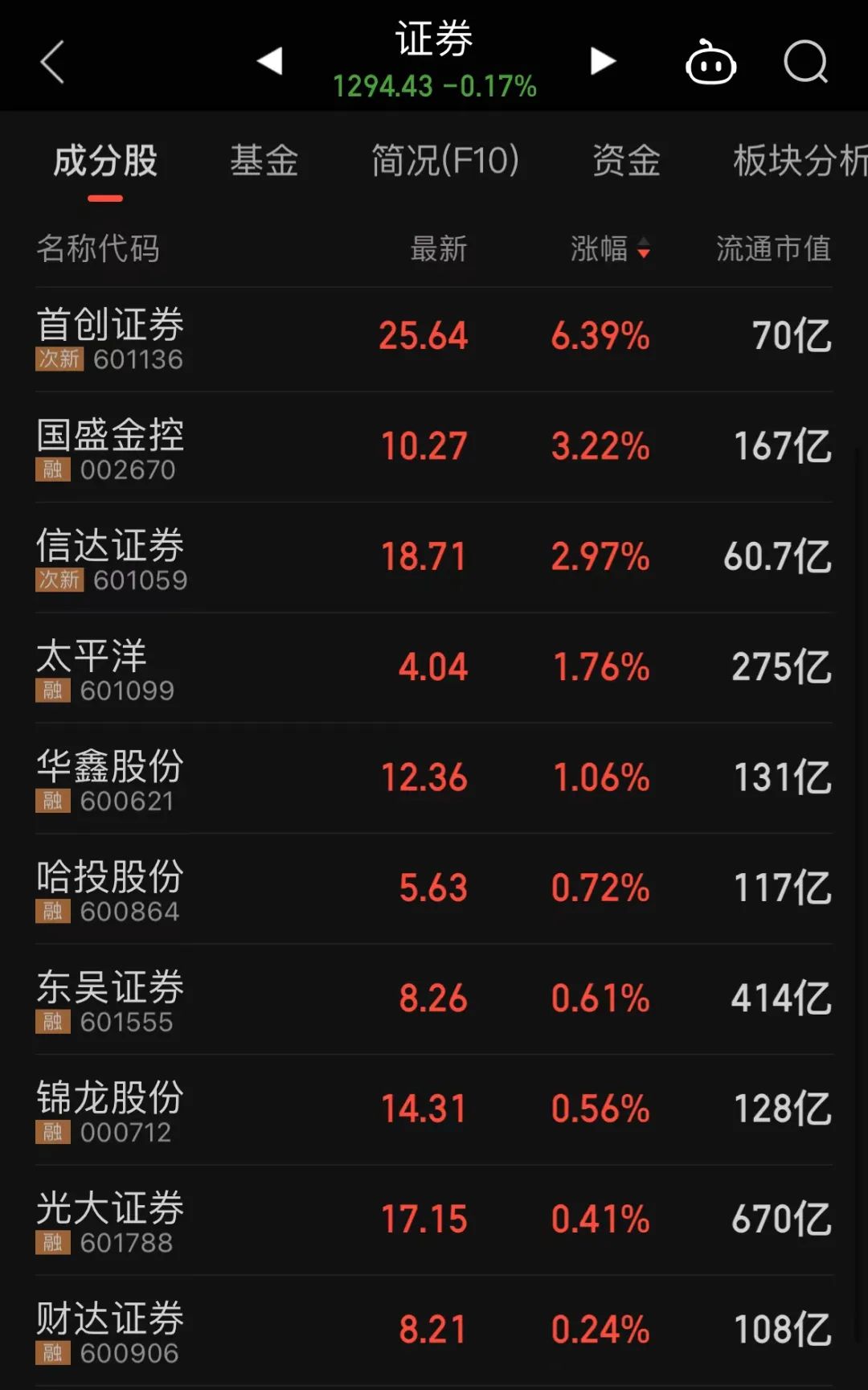Image resolution: width=868 pixels, height=1390 pixels.
Task: Switch to the 资金 tab
Action: pyautogui.click(x=626, y=161)
